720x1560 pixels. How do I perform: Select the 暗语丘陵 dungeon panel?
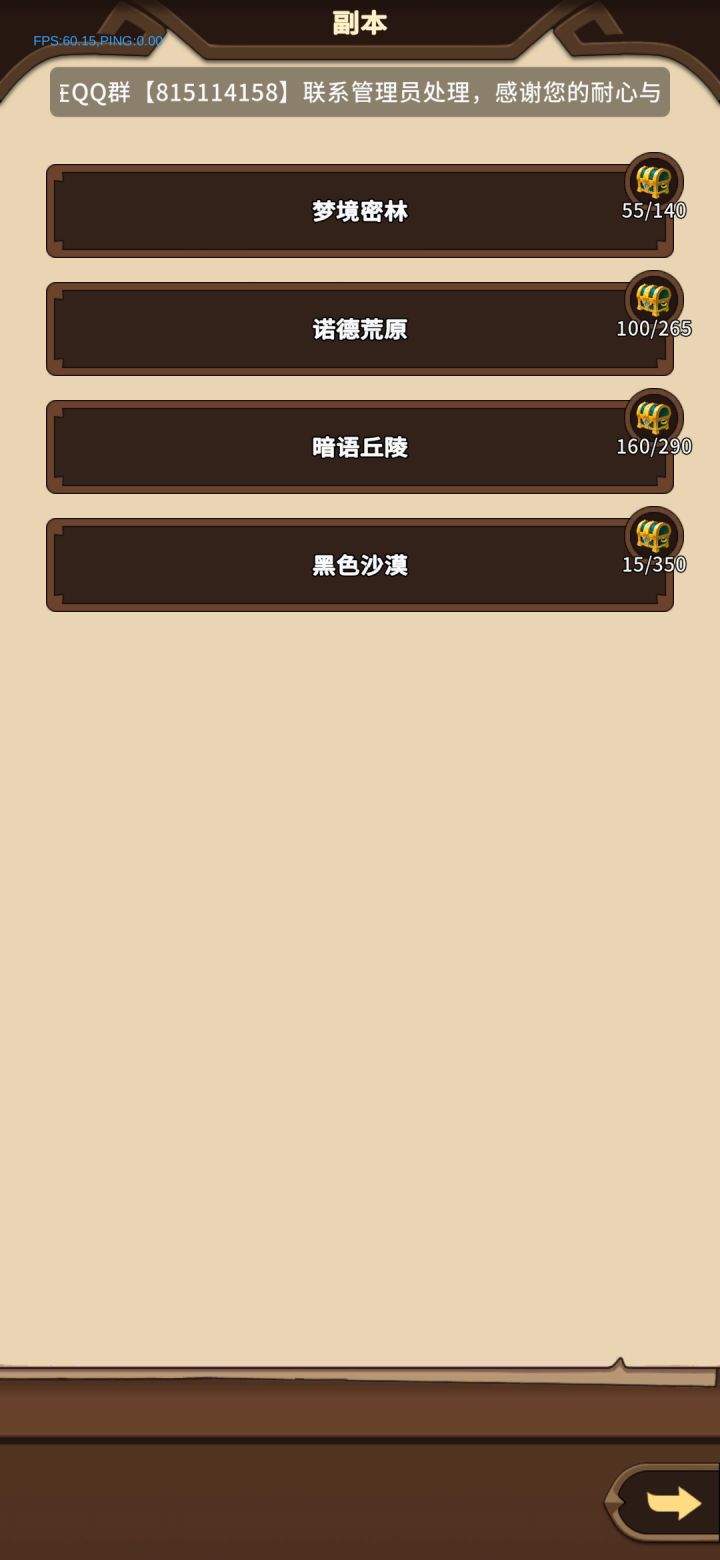click(360, 447)
